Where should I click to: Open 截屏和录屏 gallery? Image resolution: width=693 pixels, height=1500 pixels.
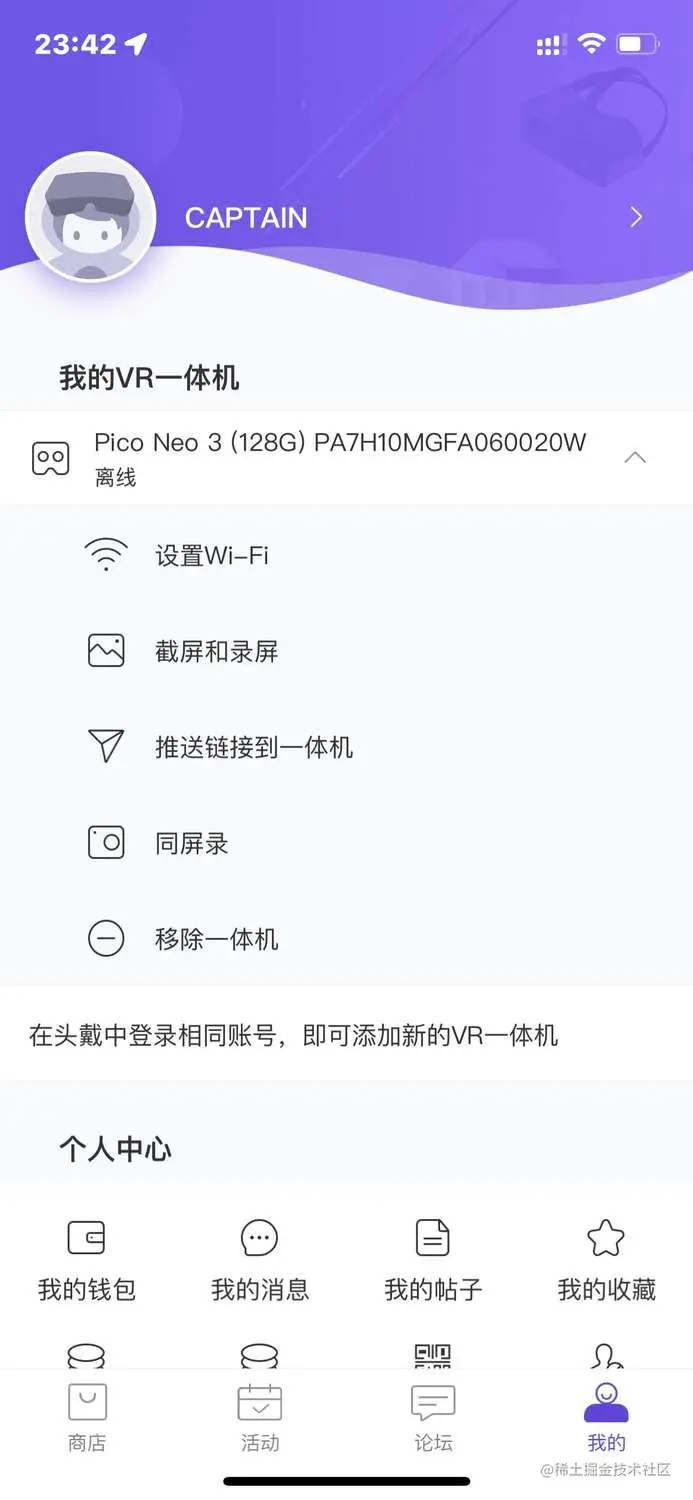(216, 652)
